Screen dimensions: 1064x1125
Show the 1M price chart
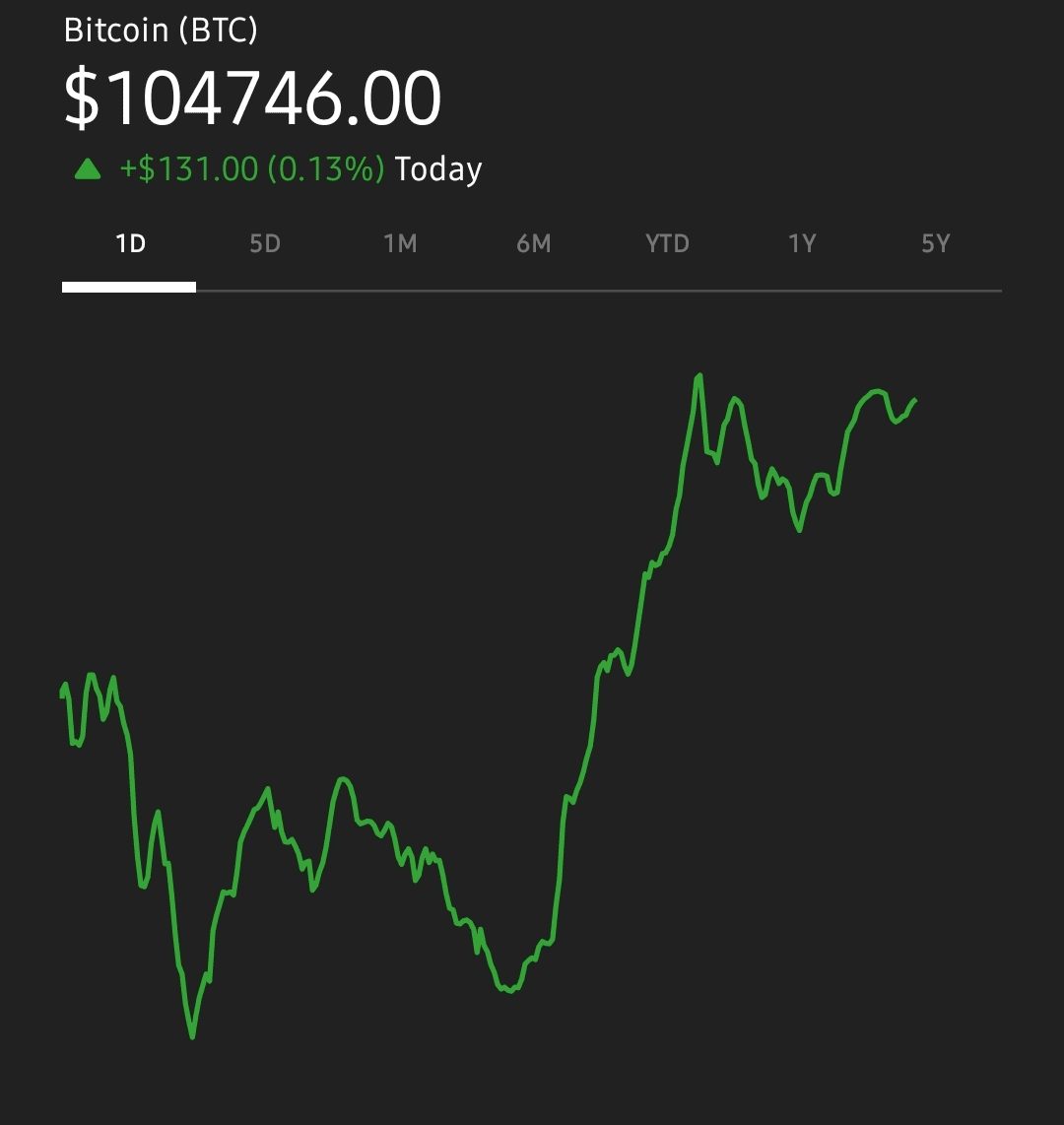(399, 243)
